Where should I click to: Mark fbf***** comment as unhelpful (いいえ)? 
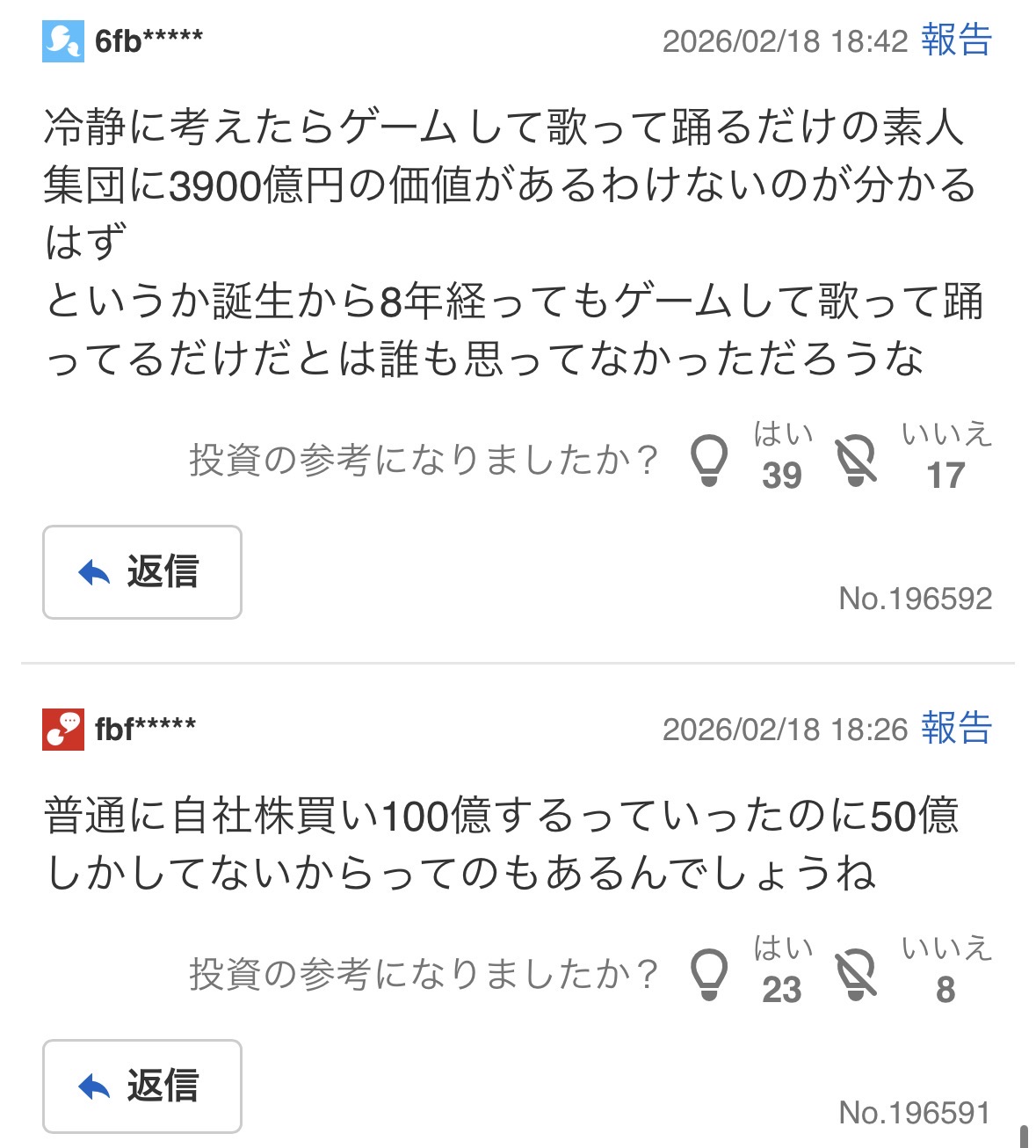click(857, 974)
